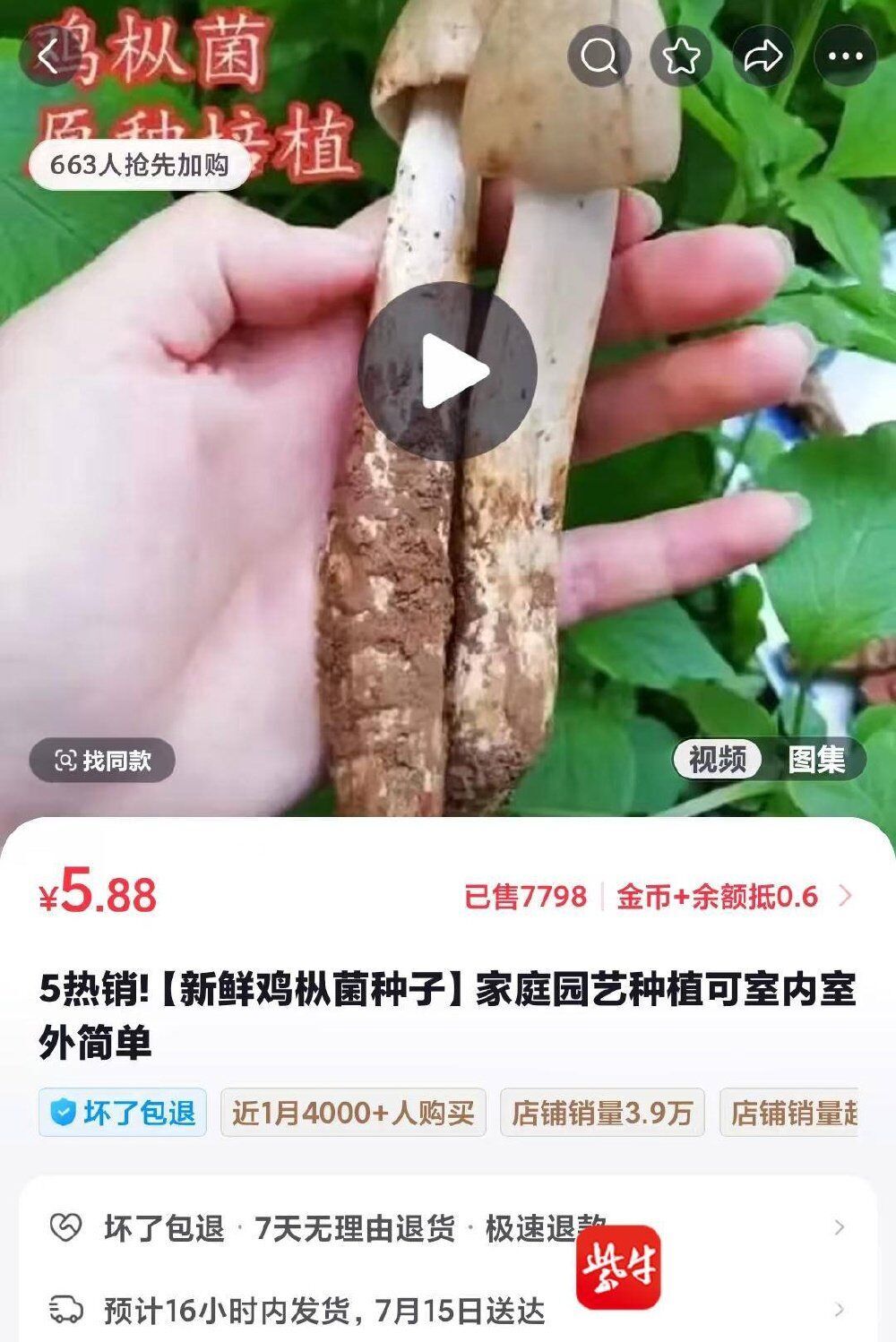Switch to the 视频 tab
The height and width of the screenshot is (1342, 896).
(718, 760)
